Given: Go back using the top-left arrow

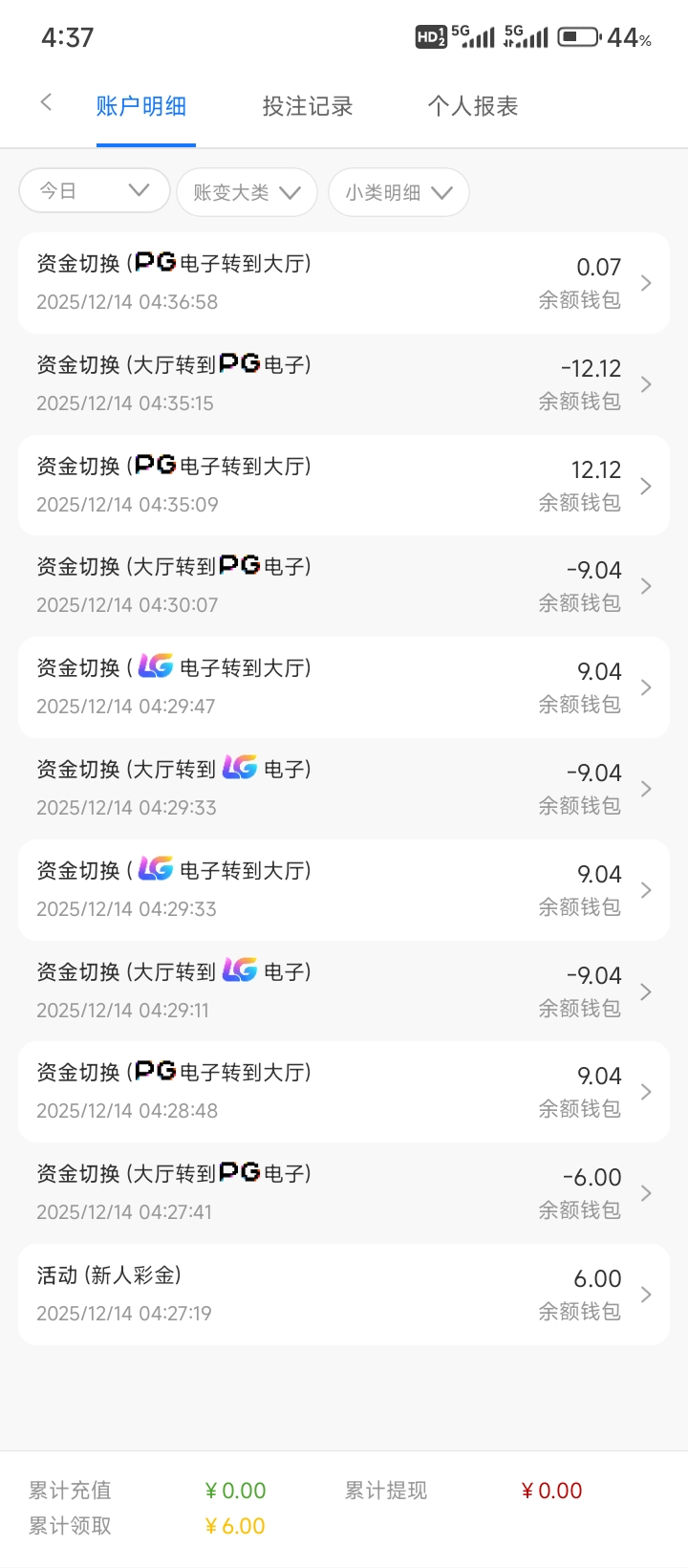Looking at the screenshot, I should click(46, 103).
